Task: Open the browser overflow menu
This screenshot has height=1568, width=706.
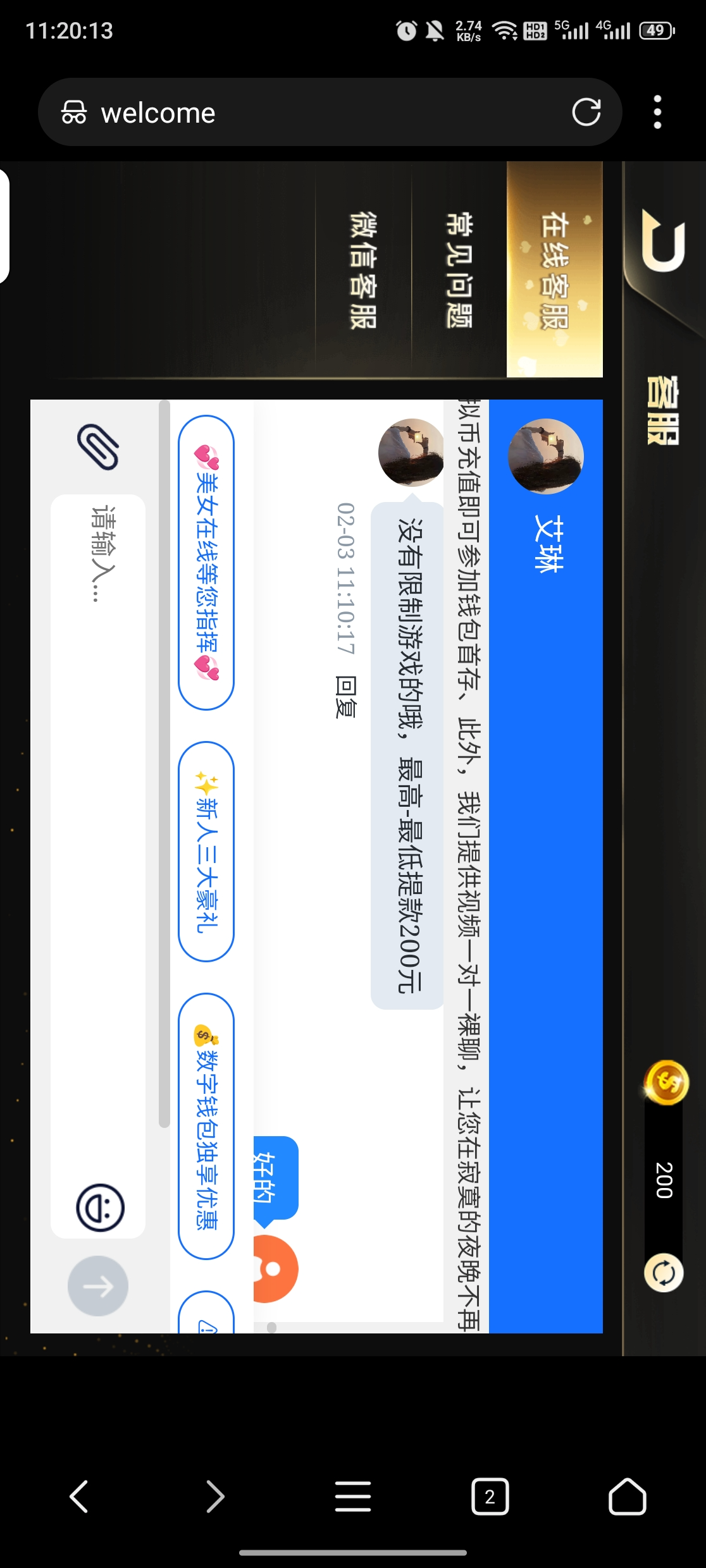Action: point(657,113)
